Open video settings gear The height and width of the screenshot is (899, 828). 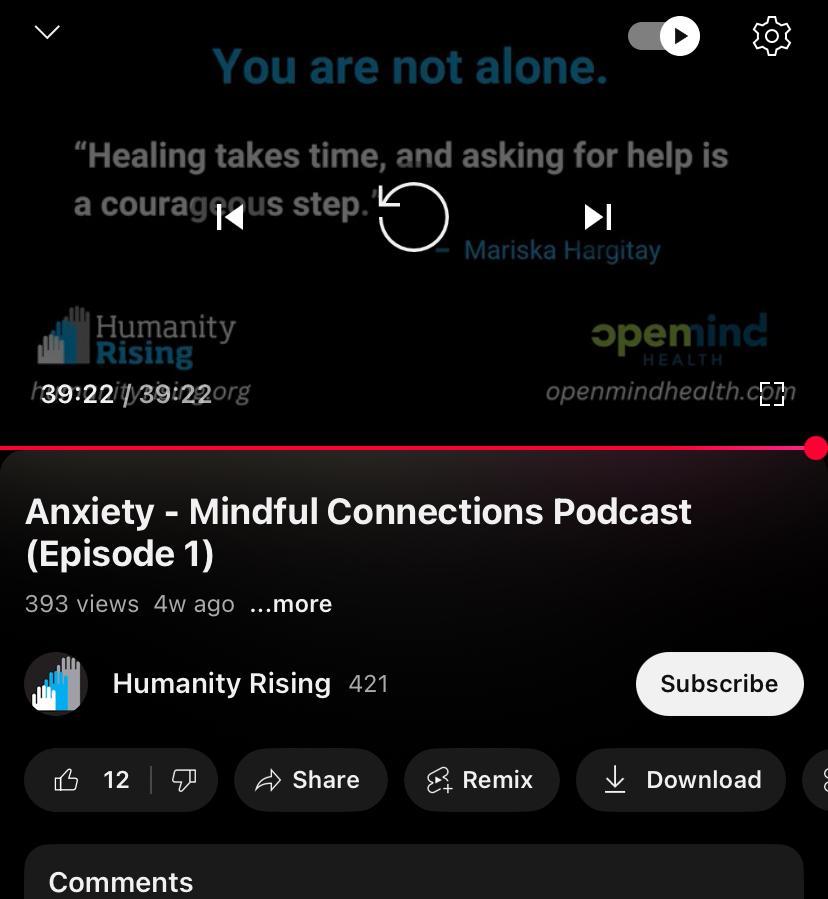point(771,37)
